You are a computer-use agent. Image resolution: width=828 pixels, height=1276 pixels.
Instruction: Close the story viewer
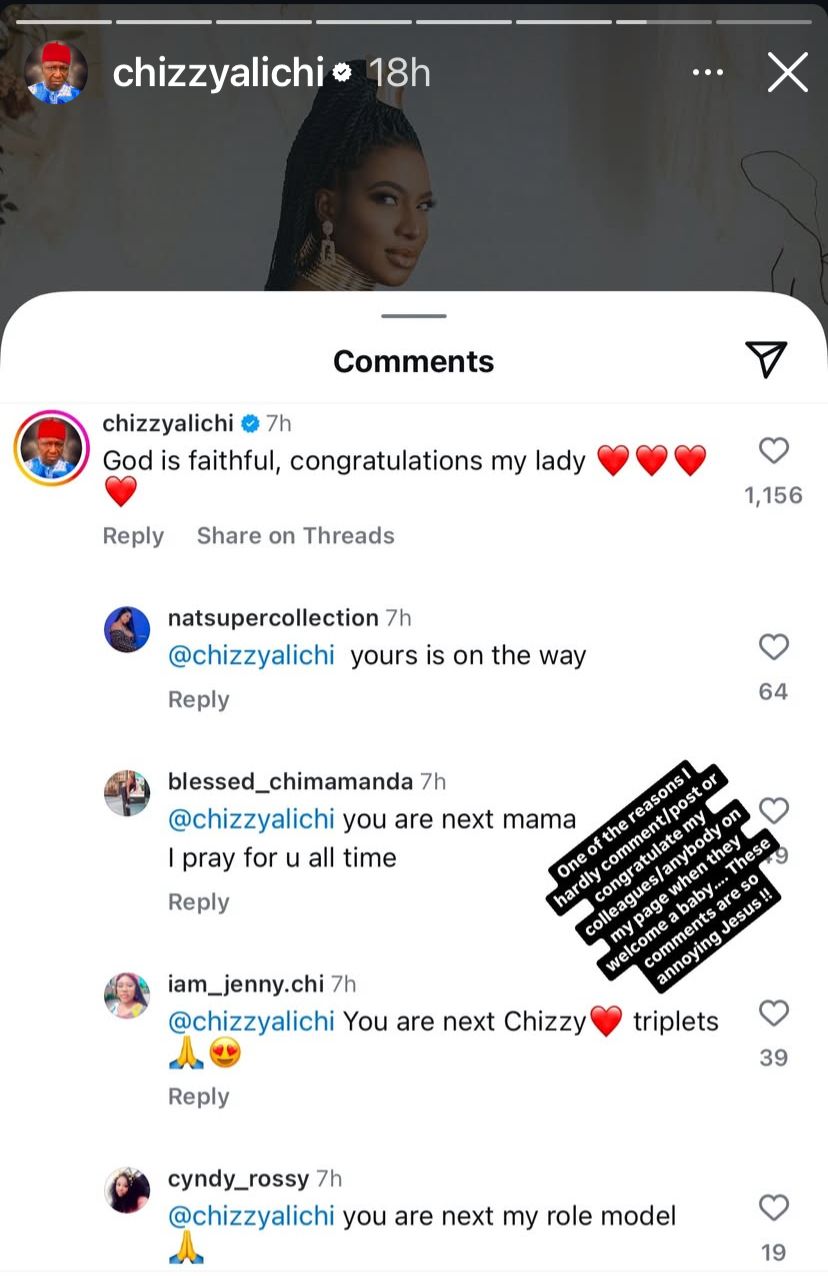coord(787,73)
